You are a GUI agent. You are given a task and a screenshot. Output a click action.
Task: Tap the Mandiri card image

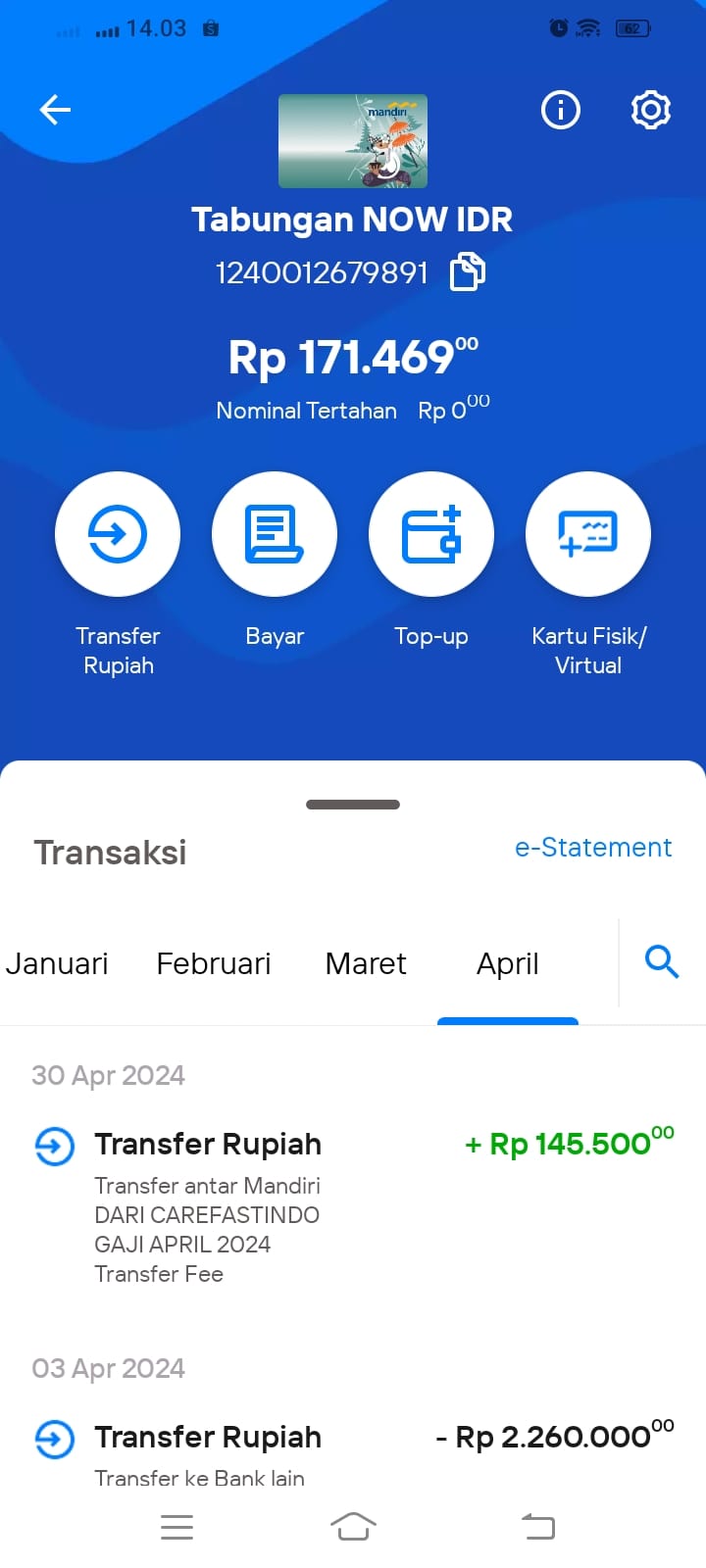pos(353,141)
